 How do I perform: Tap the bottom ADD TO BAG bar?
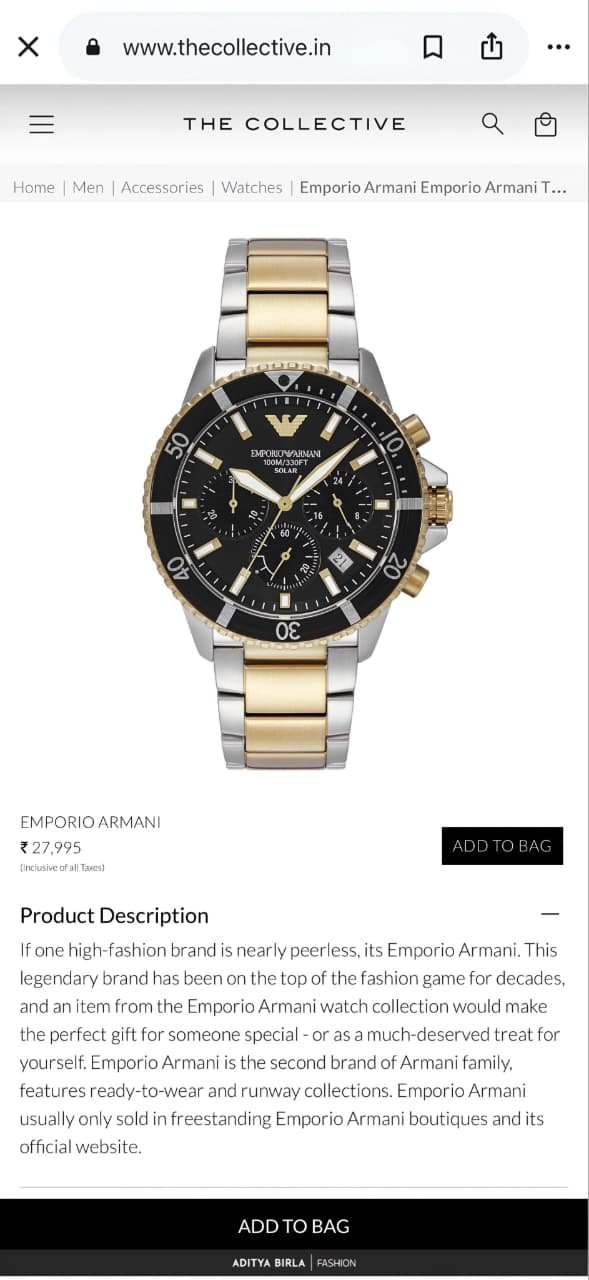click(294, 1226)
